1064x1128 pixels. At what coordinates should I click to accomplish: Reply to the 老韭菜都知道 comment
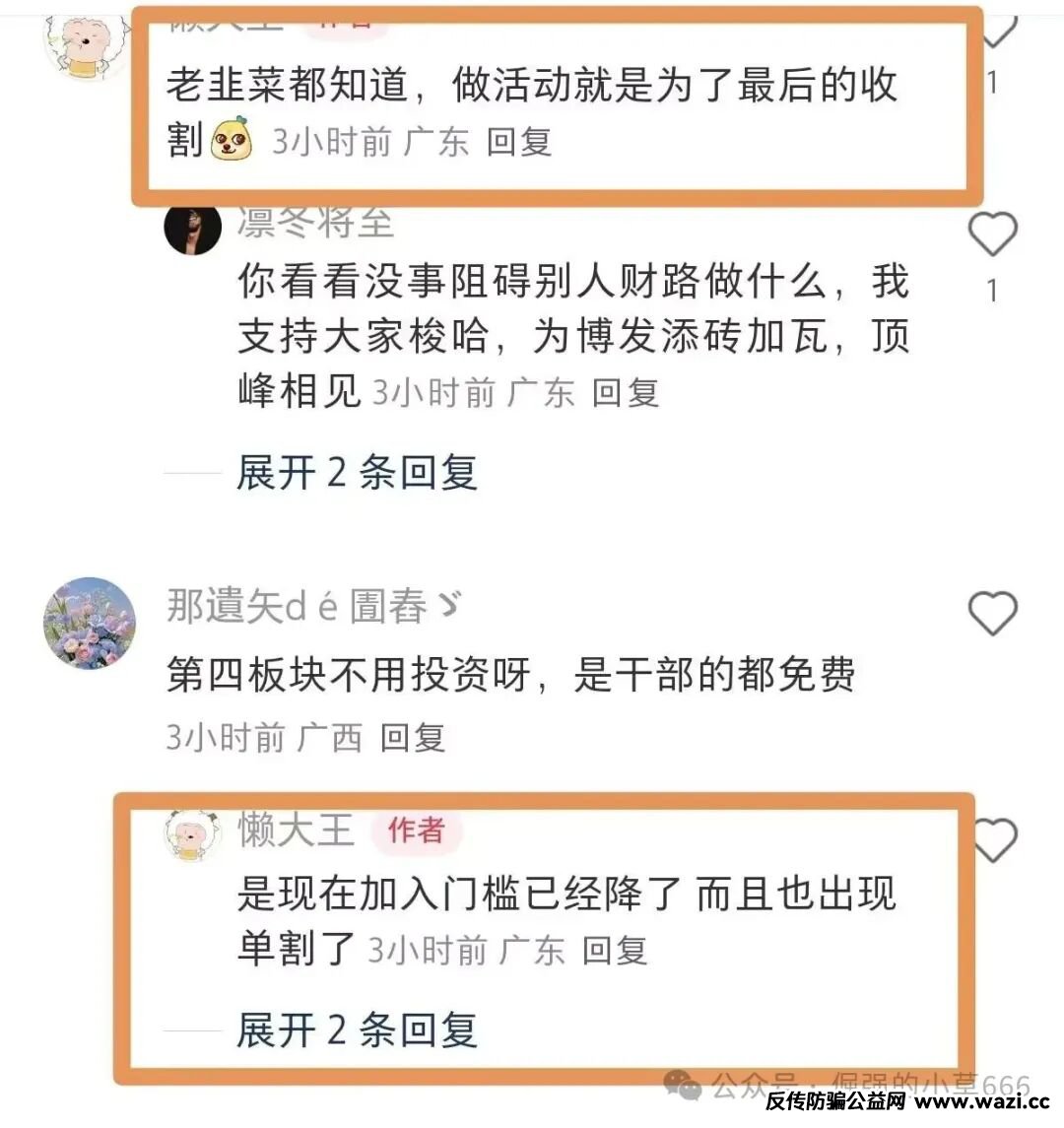click(518, 143)
